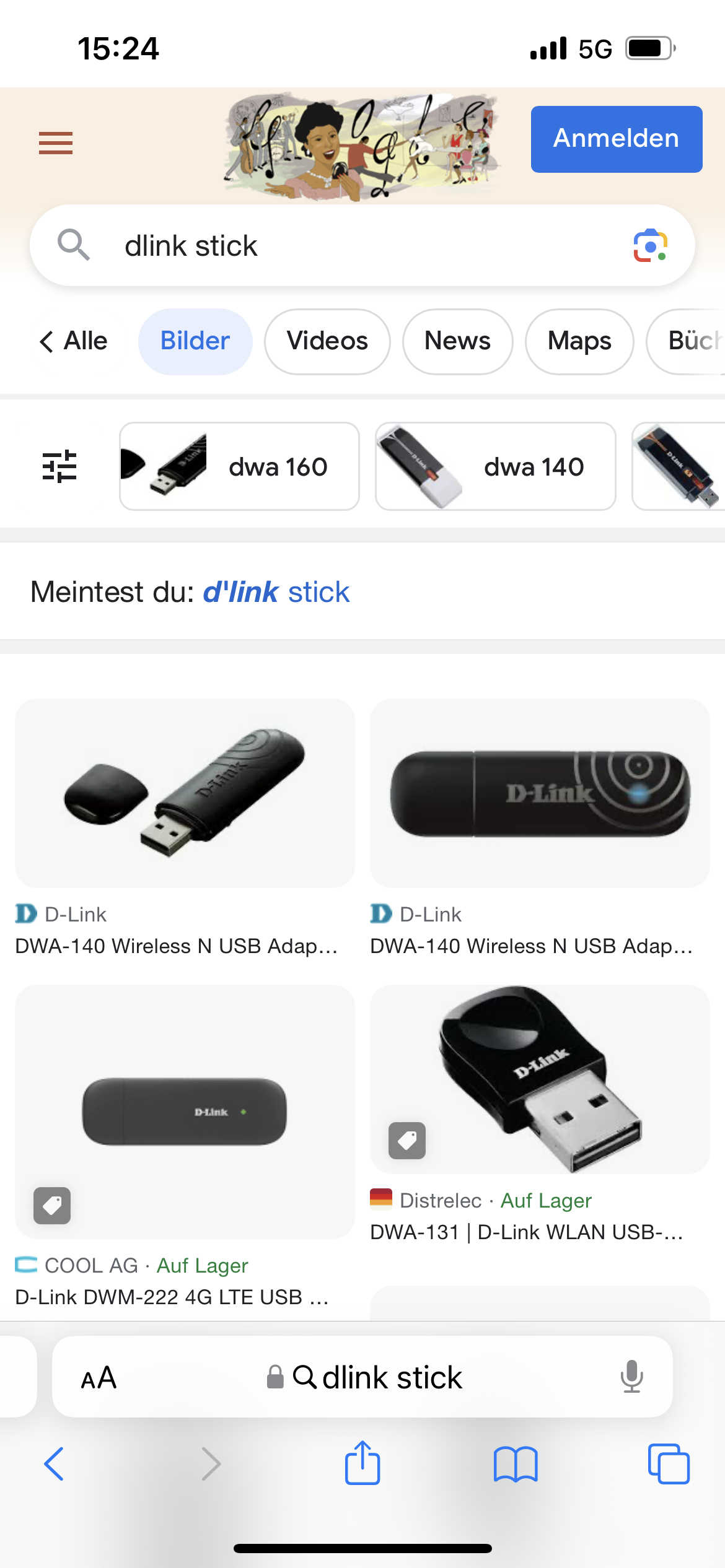Start voice search with the microphone
The image size is (725, 1568).
tap(631, 1378)
